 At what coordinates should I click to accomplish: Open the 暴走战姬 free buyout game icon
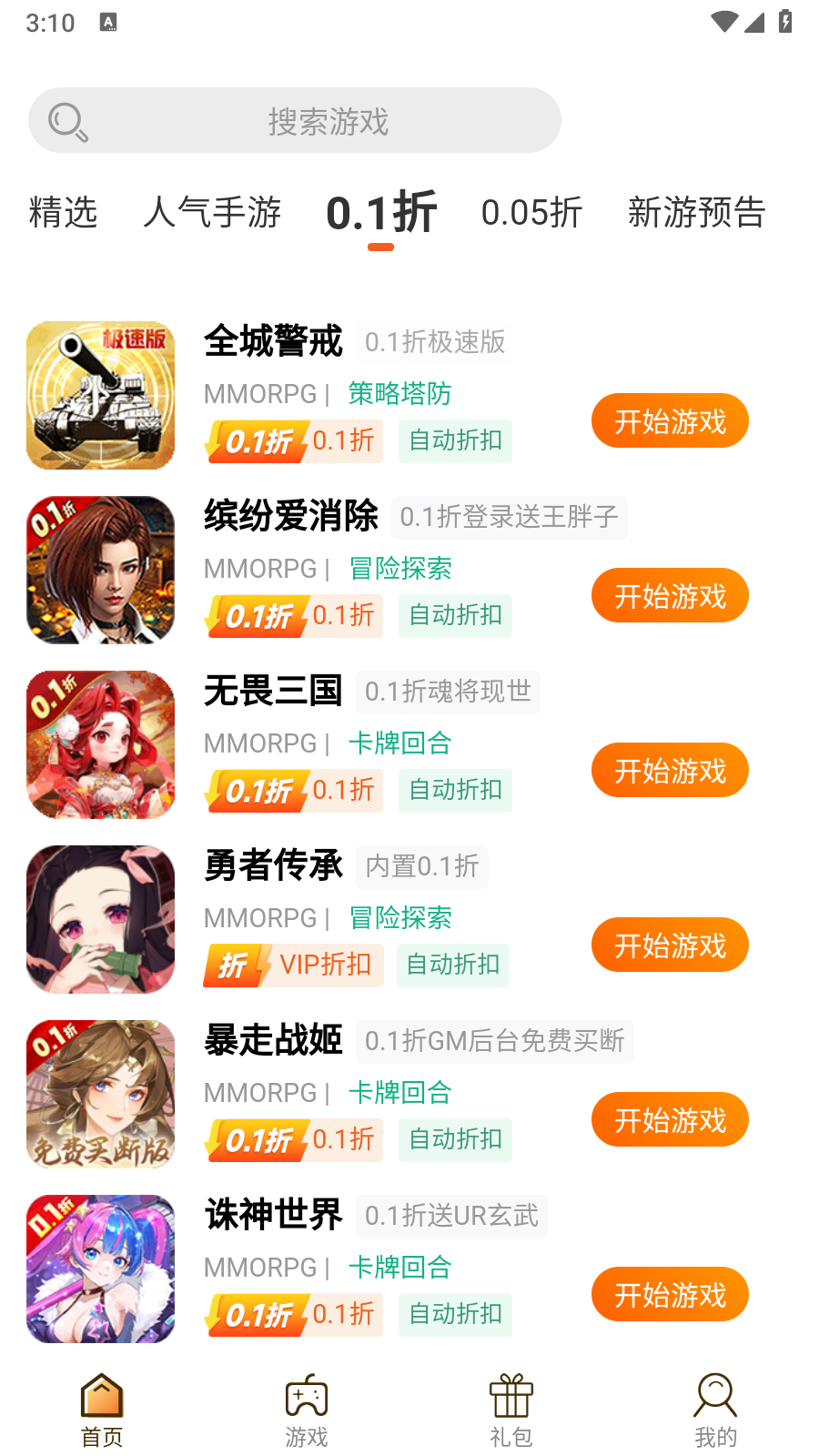[100, 1094]
